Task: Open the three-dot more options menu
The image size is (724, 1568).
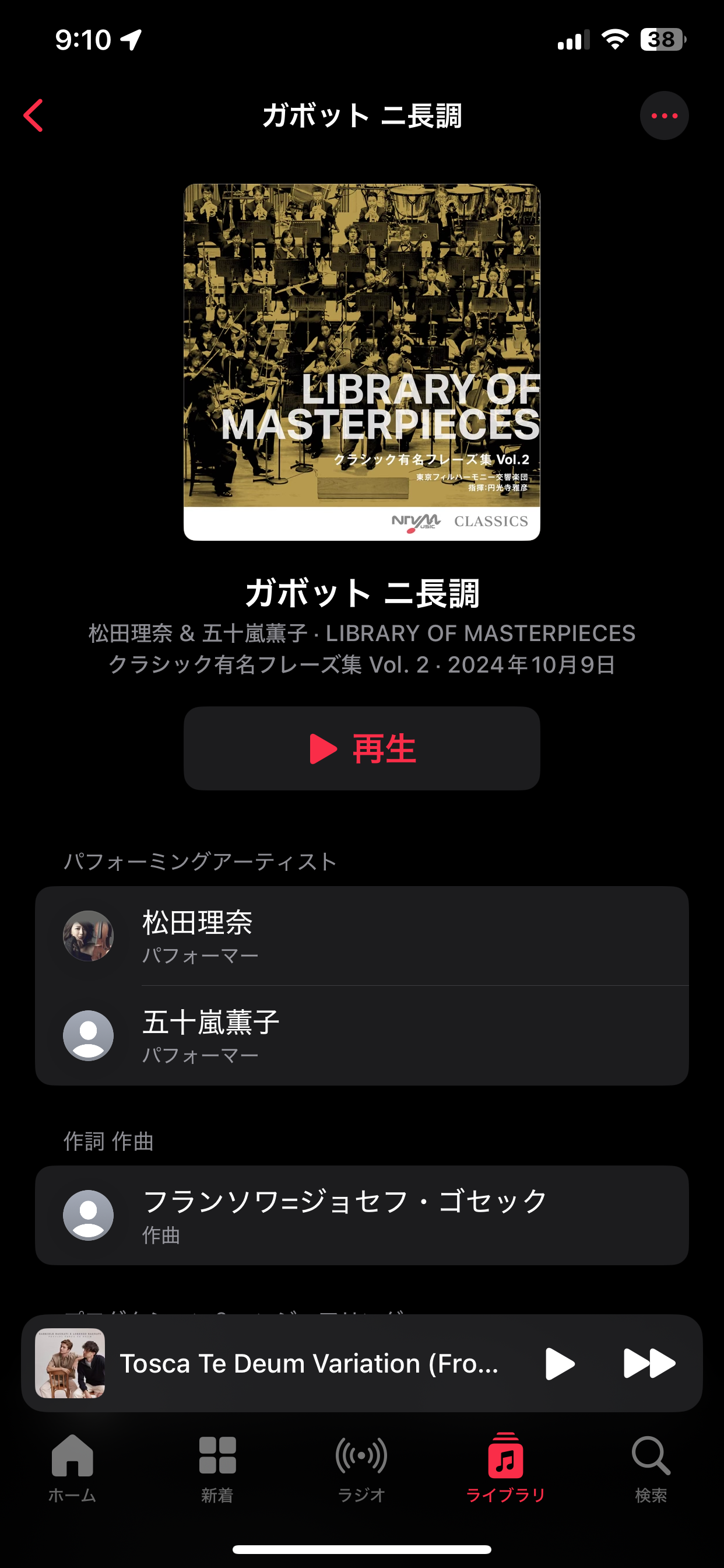Action: point(664,116)
